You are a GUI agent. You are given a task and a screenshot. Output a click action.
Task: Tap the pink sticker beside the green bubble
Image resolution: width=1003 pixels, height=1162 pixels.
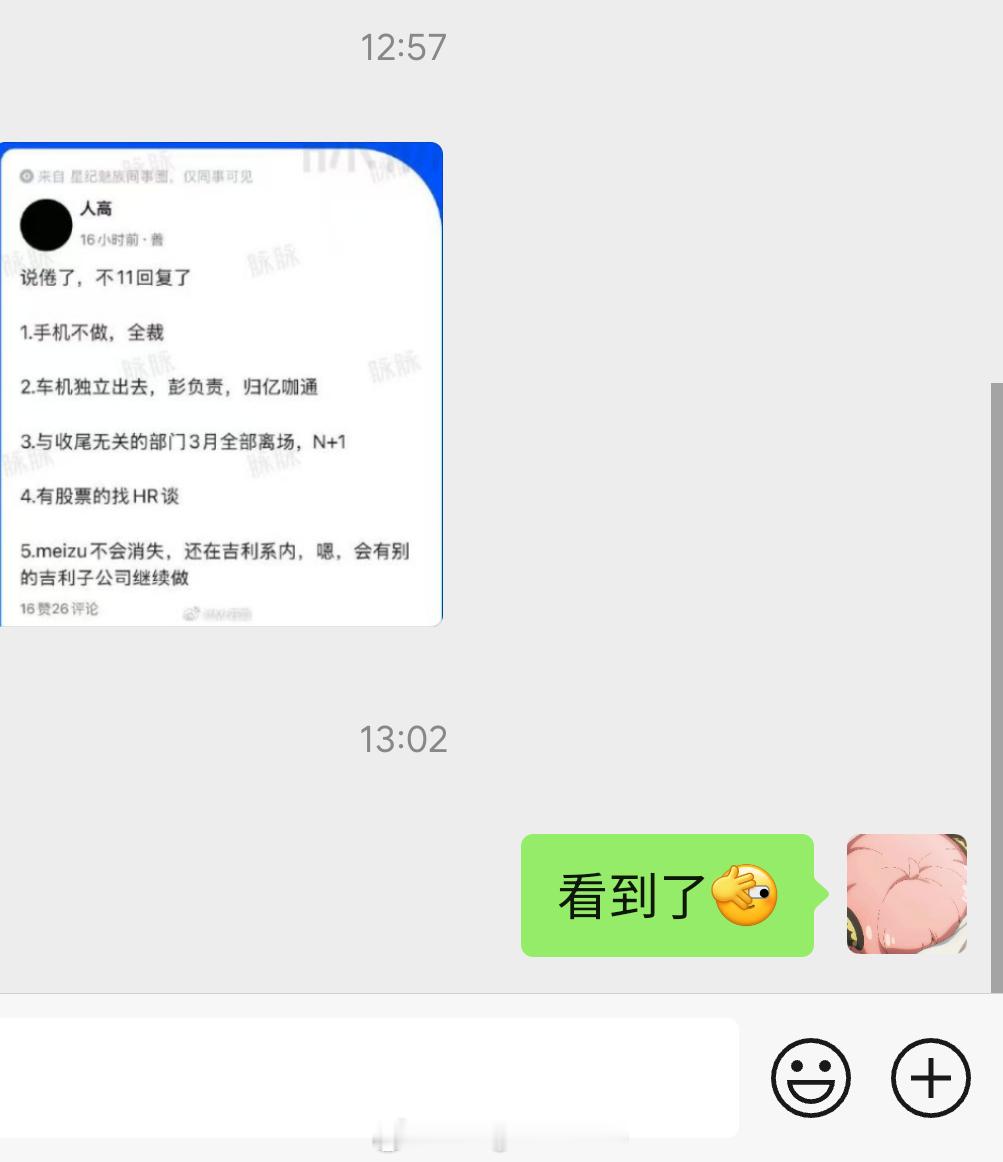click(x=906, y=893)
